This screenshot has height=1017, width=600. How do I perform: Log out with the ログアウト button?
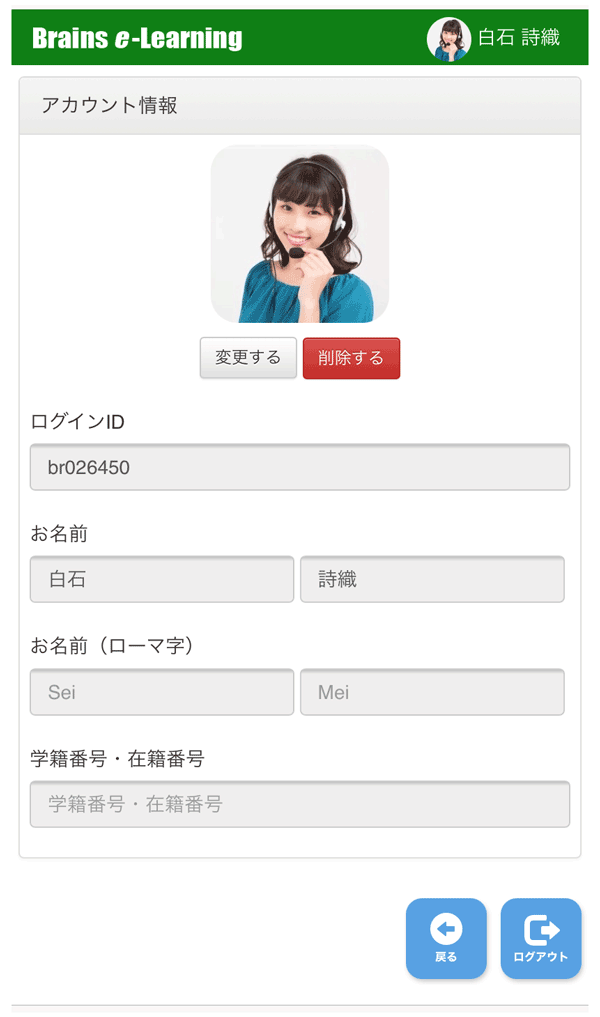(x=540, y=938)
